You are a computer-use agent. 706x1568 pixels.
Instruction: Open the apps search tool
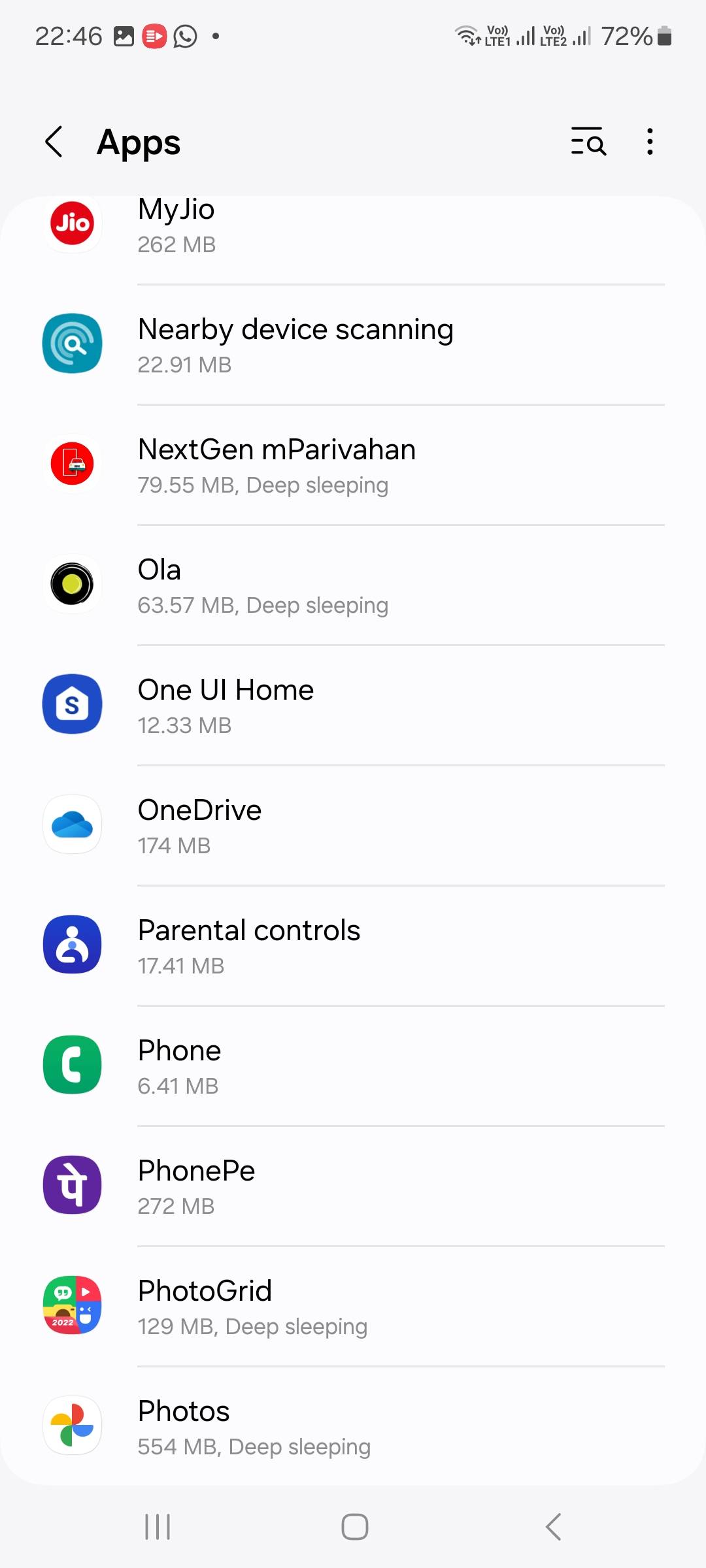[587, 142]
